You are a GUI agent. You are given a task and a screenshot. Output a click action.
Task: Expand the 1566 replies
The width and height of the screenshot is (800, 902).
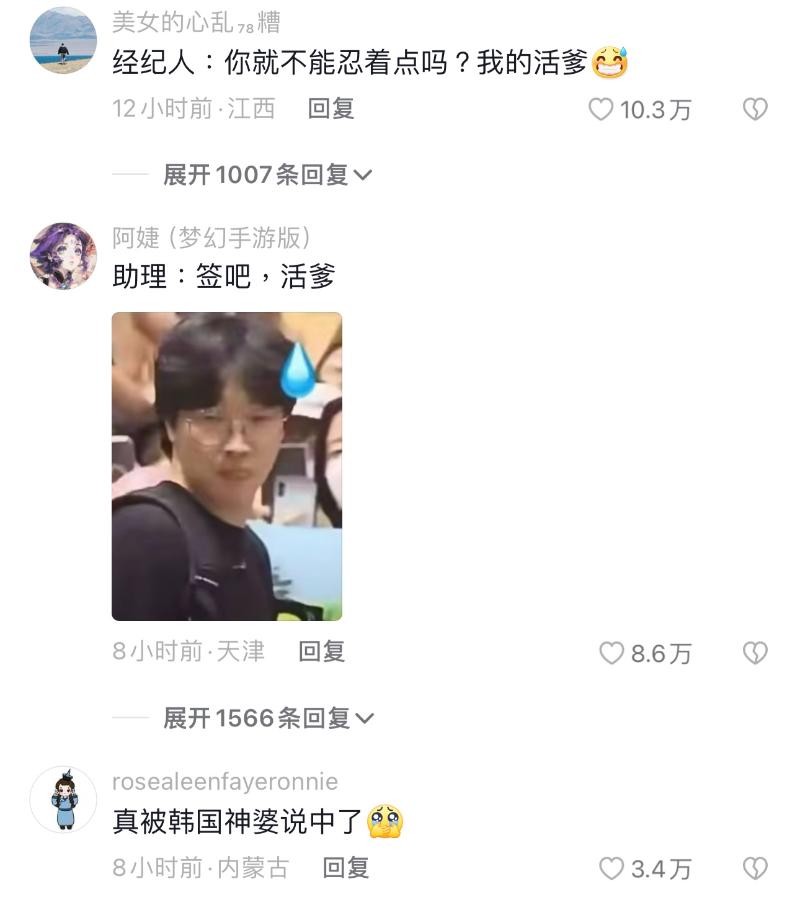pos(268,718)
